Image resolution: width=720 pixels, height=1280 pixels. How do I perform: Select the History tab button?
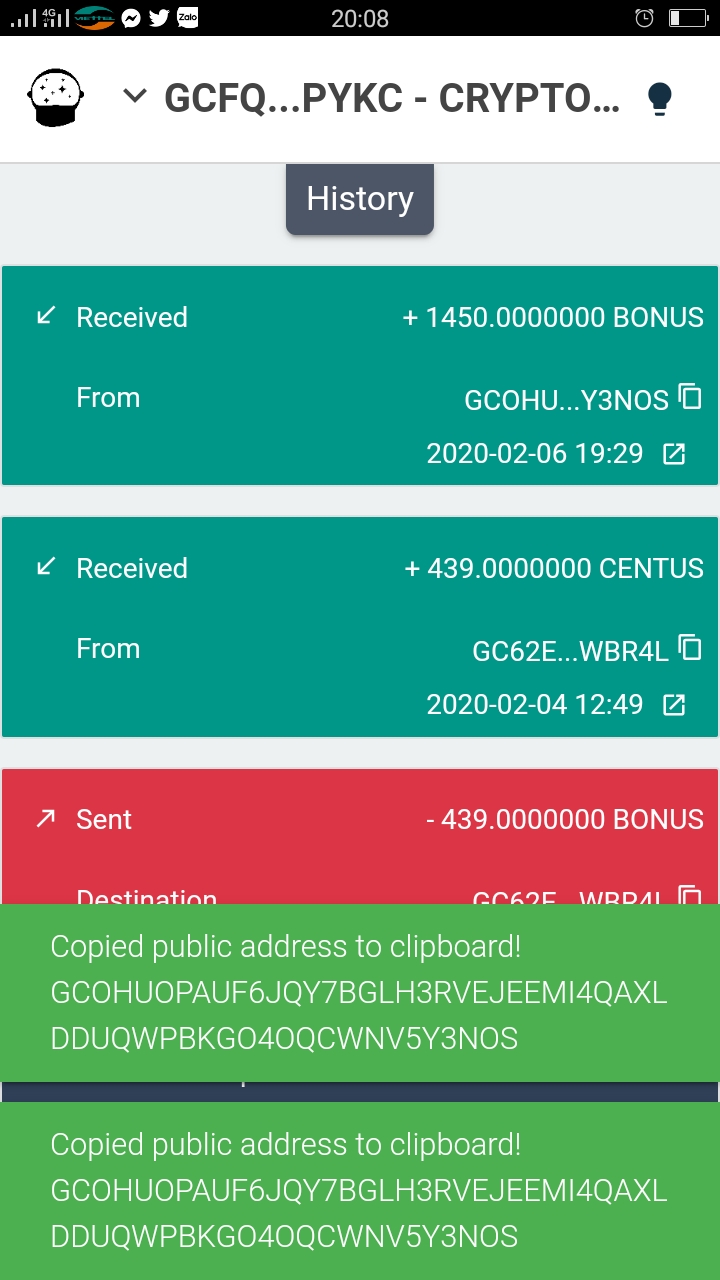[x=360, y=199]
